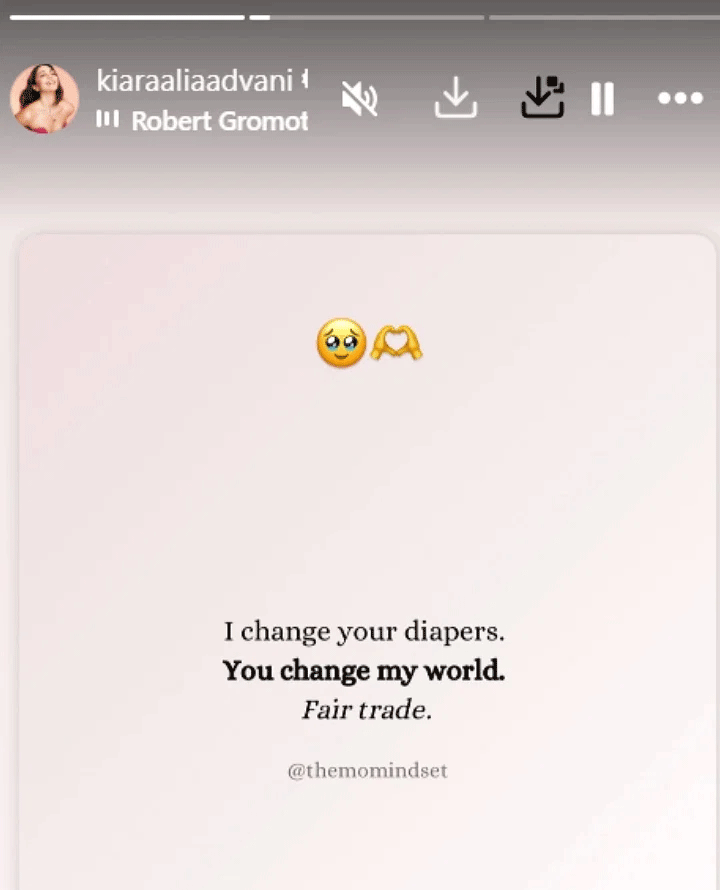Viewport: 720px width, 890px height.
Task: Unmute the story sound
Action: (x=359, y=99)
